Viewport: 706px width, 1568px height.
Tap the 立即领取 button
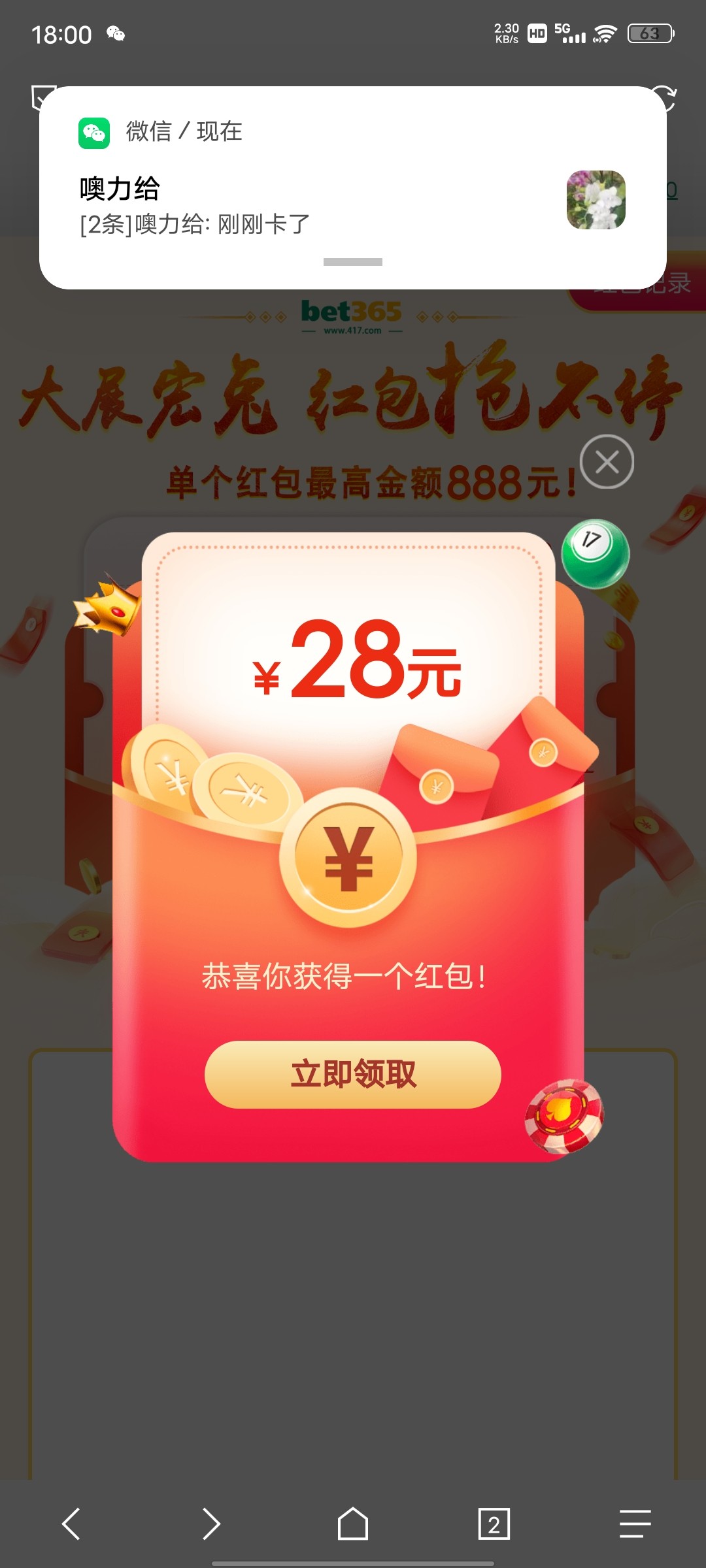353,1074
